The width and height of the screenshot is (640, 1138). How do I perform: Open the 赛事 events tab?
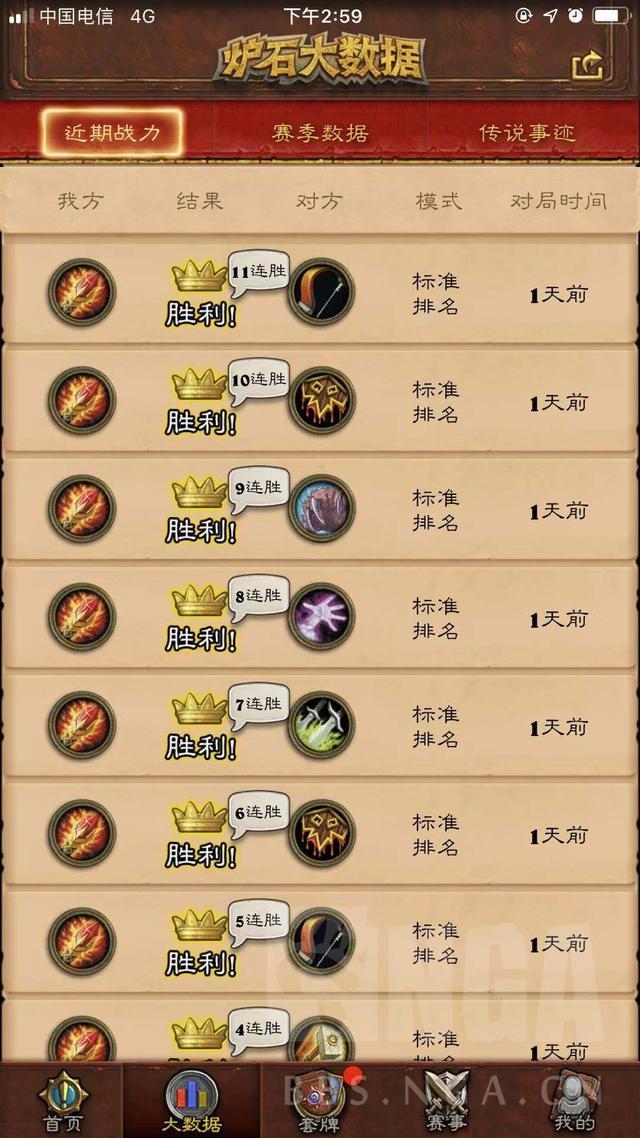[446, 1100]
